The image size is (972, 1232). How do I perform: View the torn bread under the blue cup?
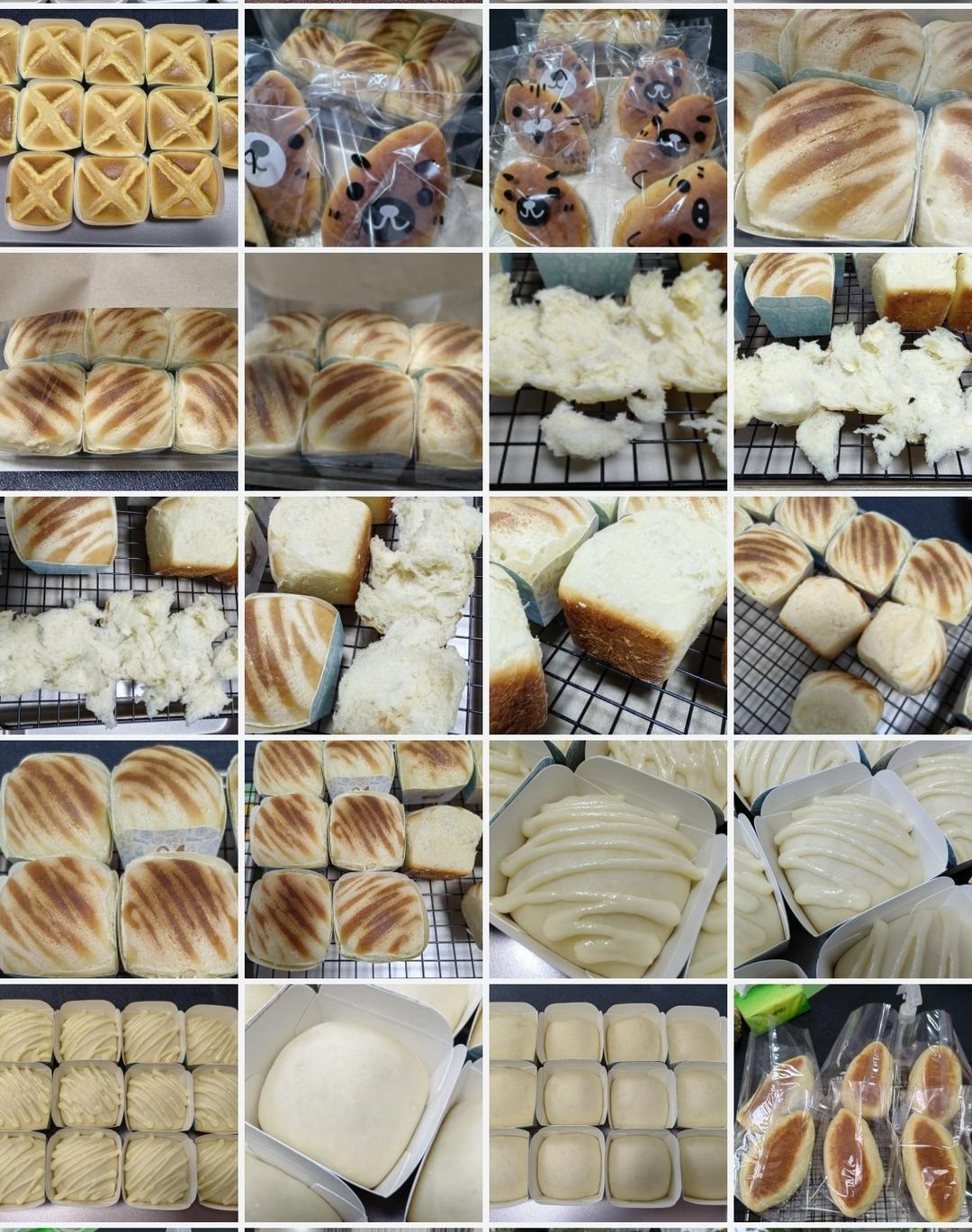607,371
